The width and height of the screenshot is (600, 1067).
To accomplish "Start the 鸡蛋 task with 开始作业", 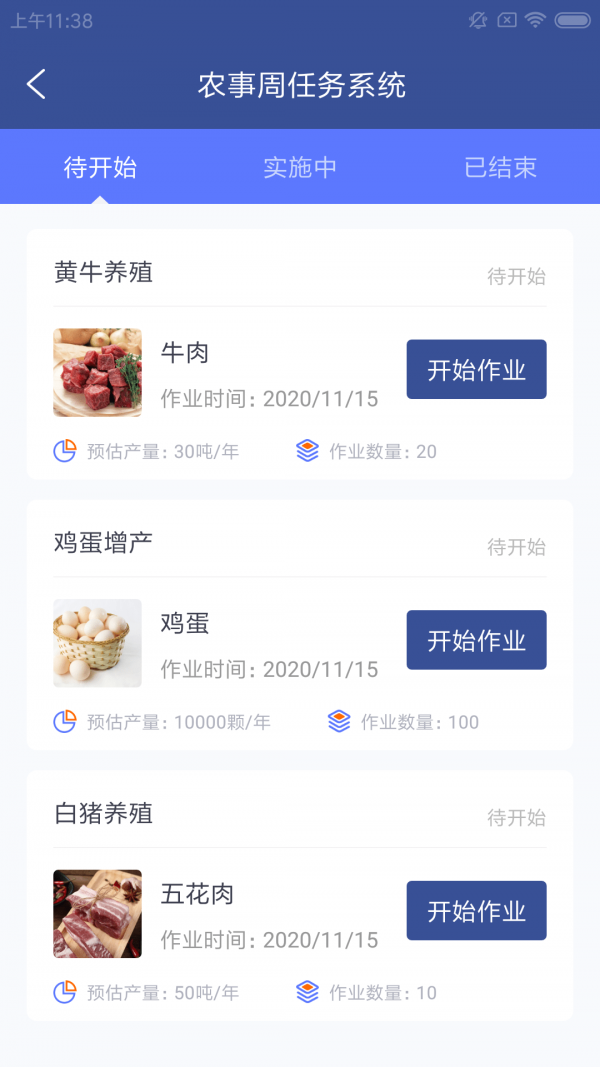I will coord(476,640).
